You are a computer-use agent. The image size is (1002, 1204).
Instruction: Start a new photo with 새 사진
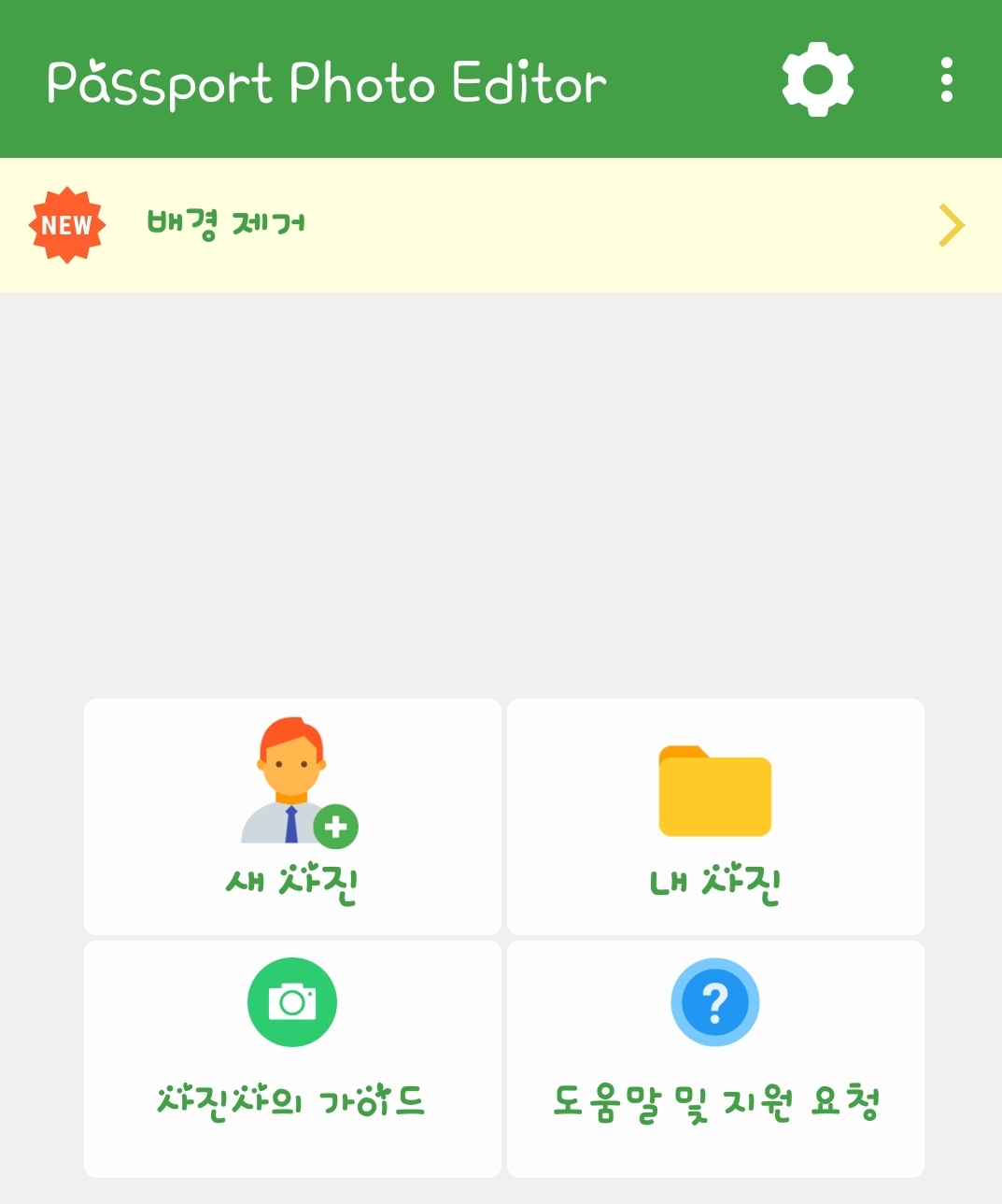point(292,816)
